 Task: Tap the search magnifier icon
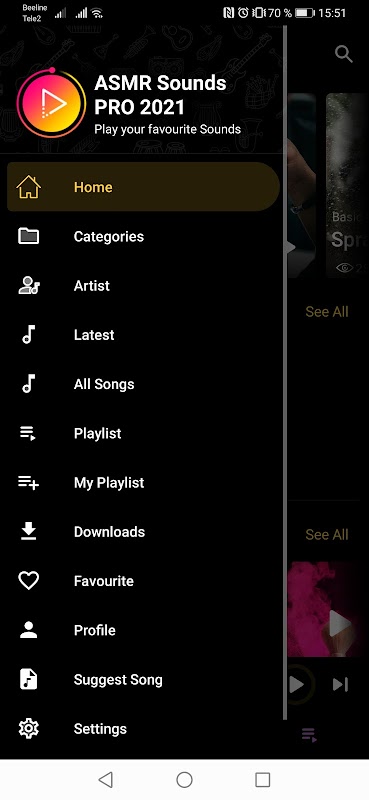343,54
